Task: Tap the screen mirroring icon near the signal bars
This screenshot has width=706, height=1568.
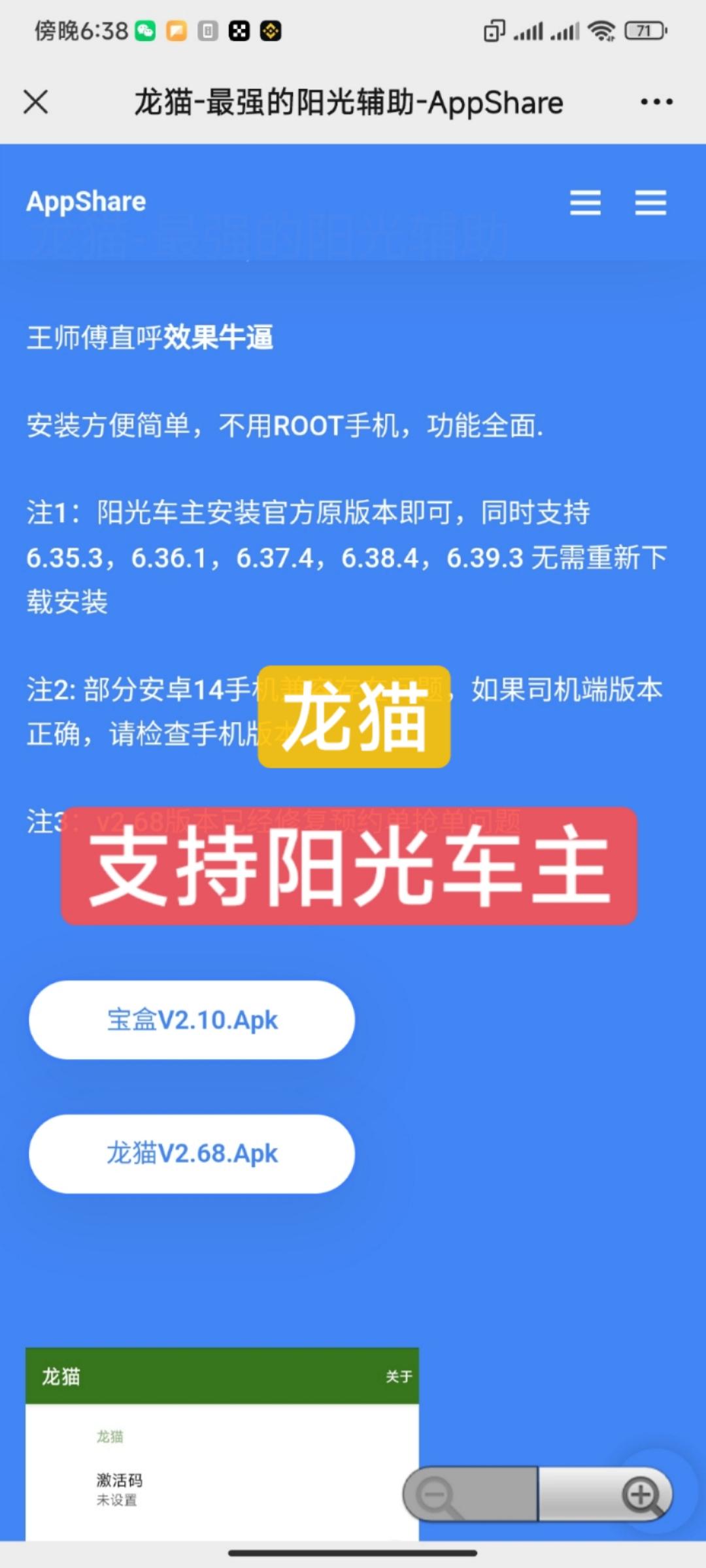Action: tap(495, 29)
